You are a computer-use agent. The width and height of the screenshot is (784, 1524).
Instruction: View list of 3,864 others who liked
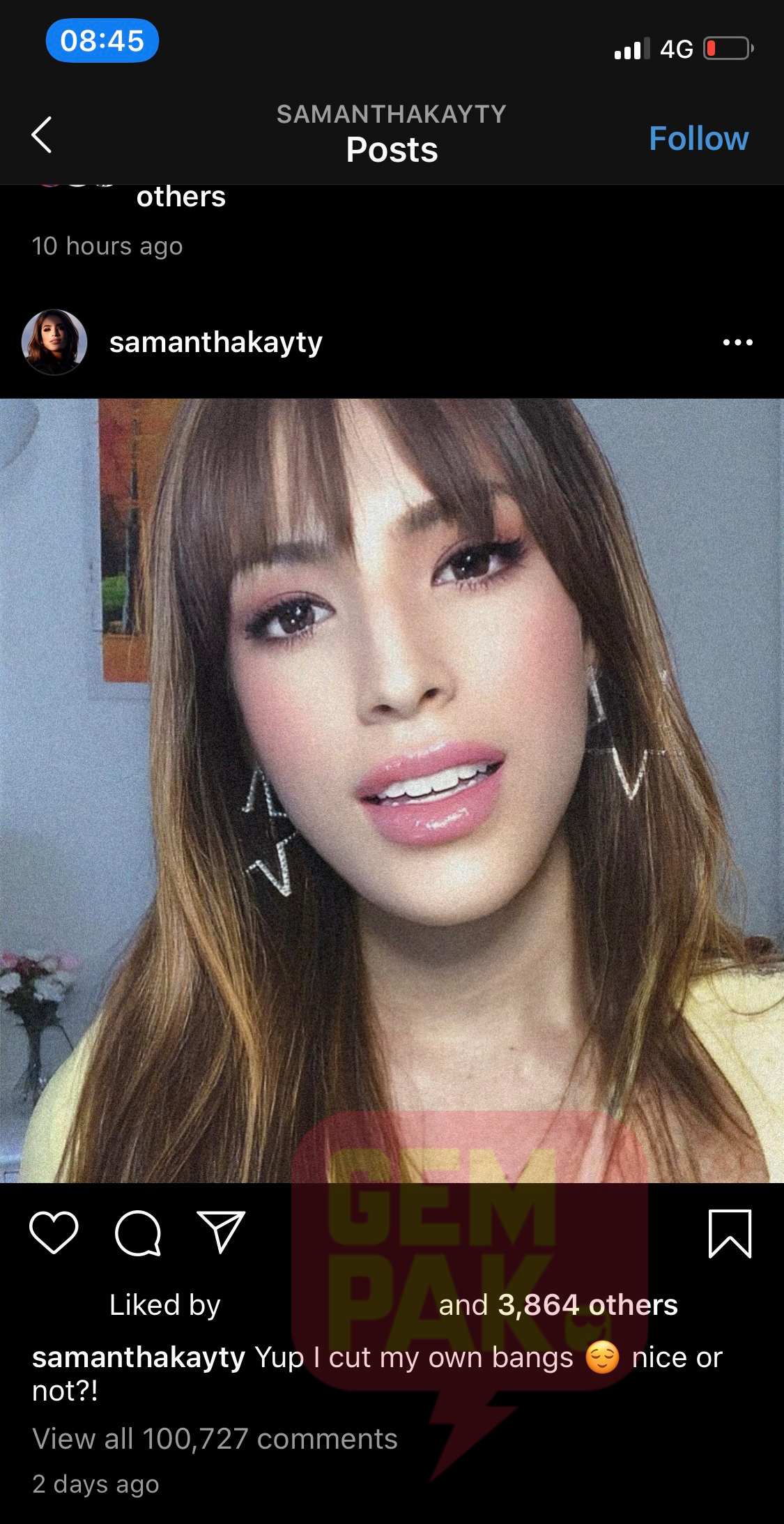[x=587, y=1305]
